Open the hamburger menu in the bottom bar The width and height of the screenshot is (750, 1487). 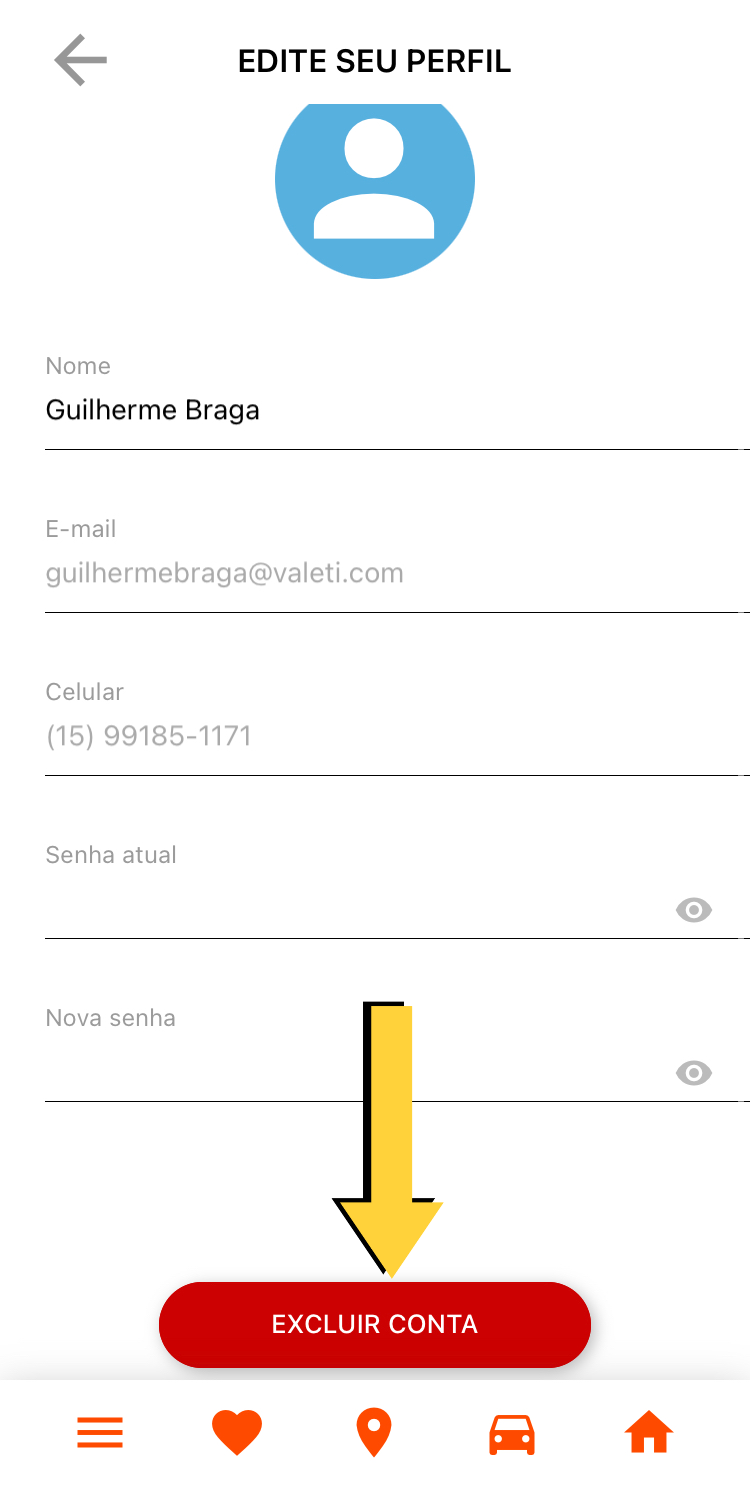point(100,1433)
